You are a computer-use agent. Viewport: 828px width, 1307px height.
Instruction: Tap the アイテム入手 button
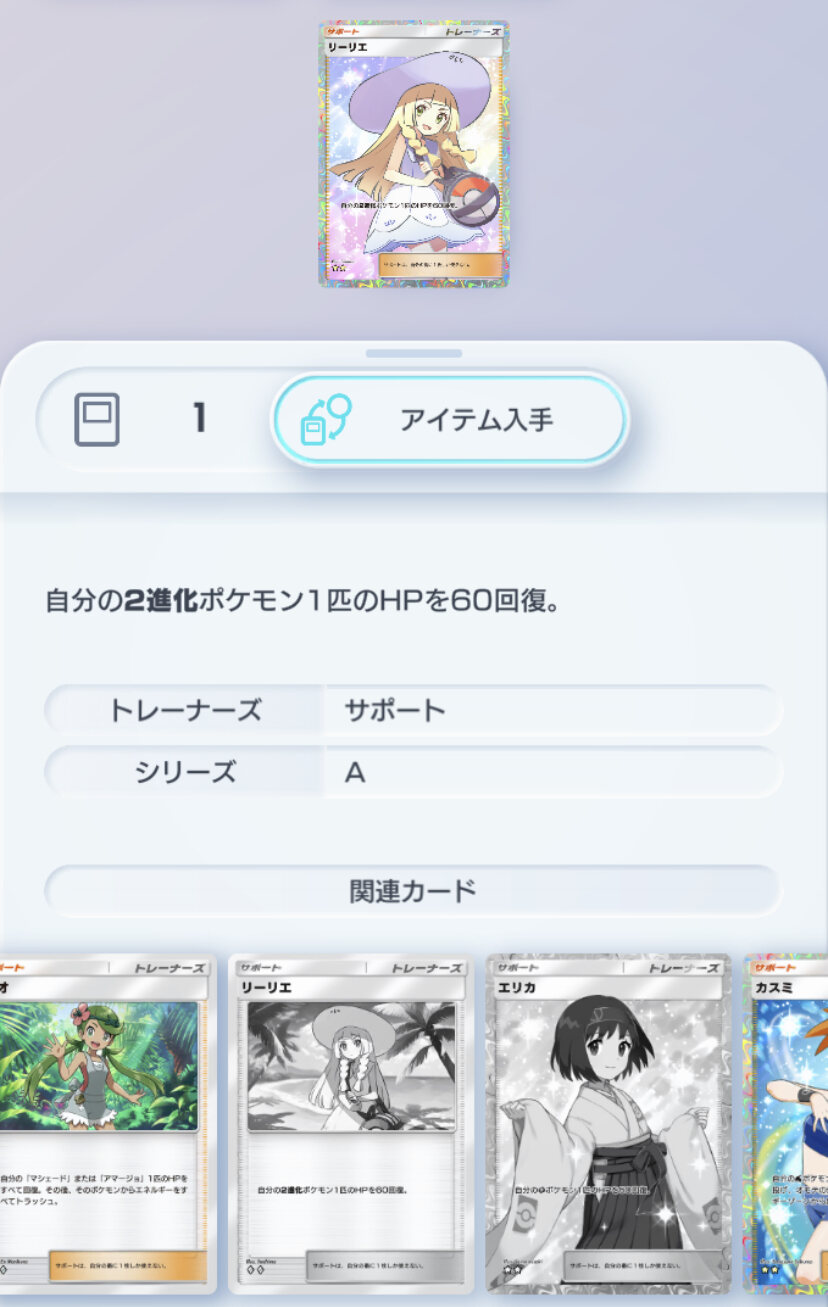pyautogui.click(x=449, y=420)
